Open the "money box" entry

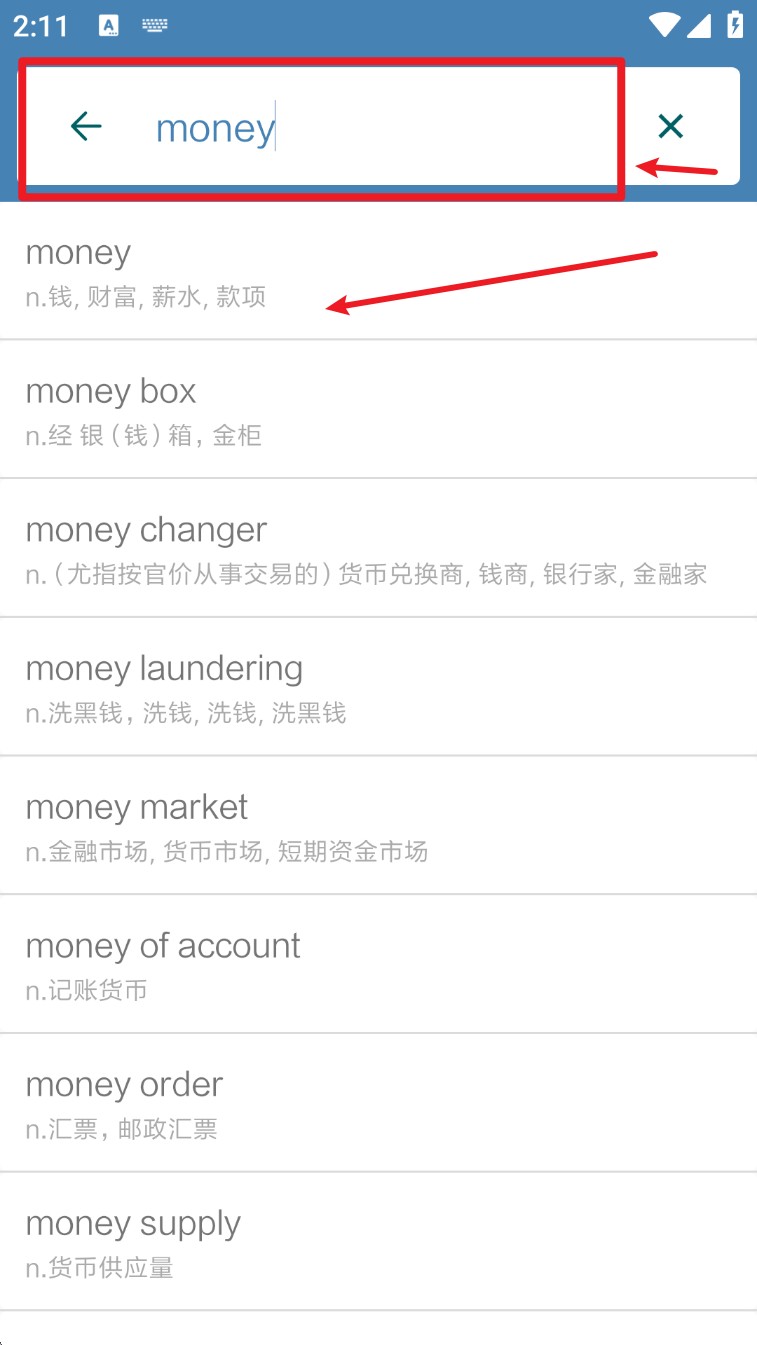[x=378, y=410]
